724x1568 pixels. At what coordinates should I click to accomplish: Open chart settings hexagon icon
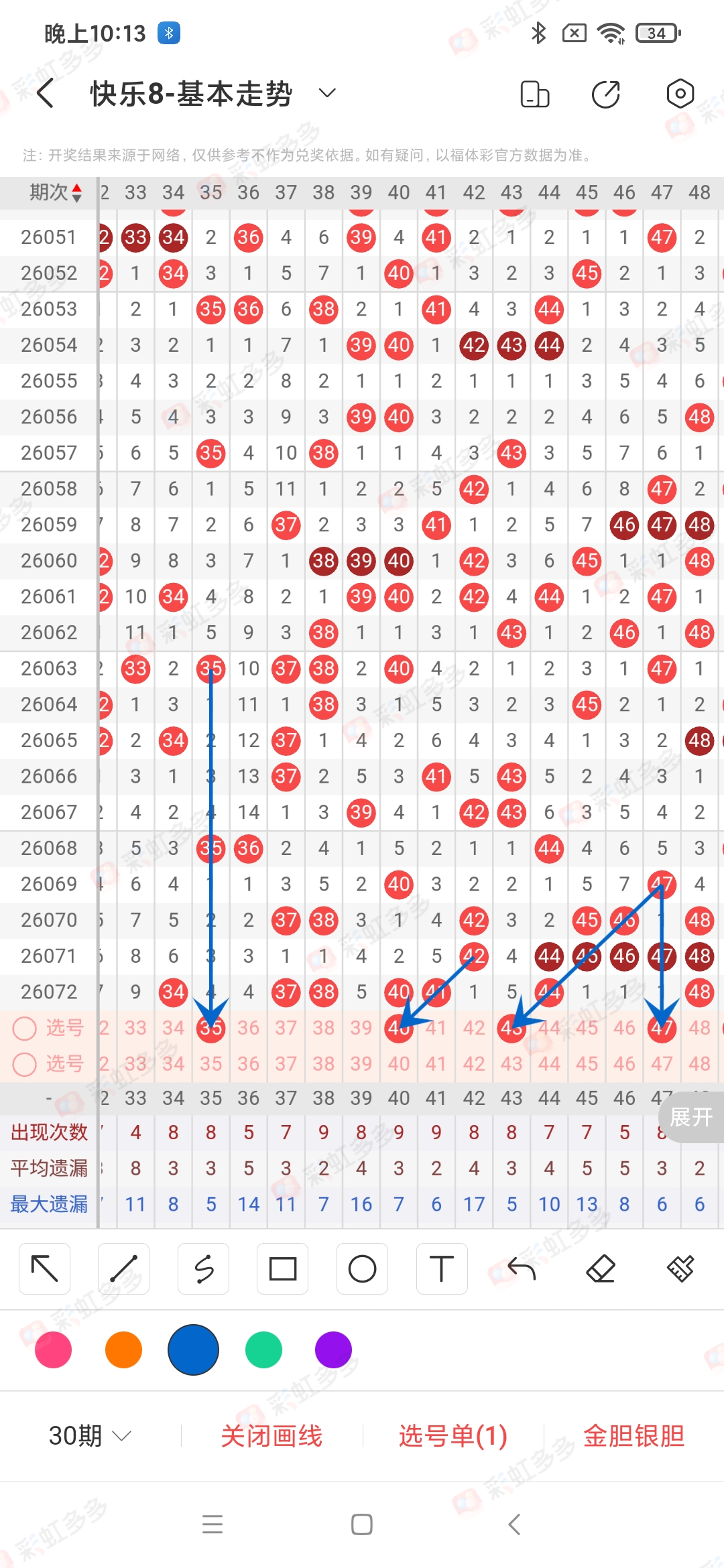[680, 94]
